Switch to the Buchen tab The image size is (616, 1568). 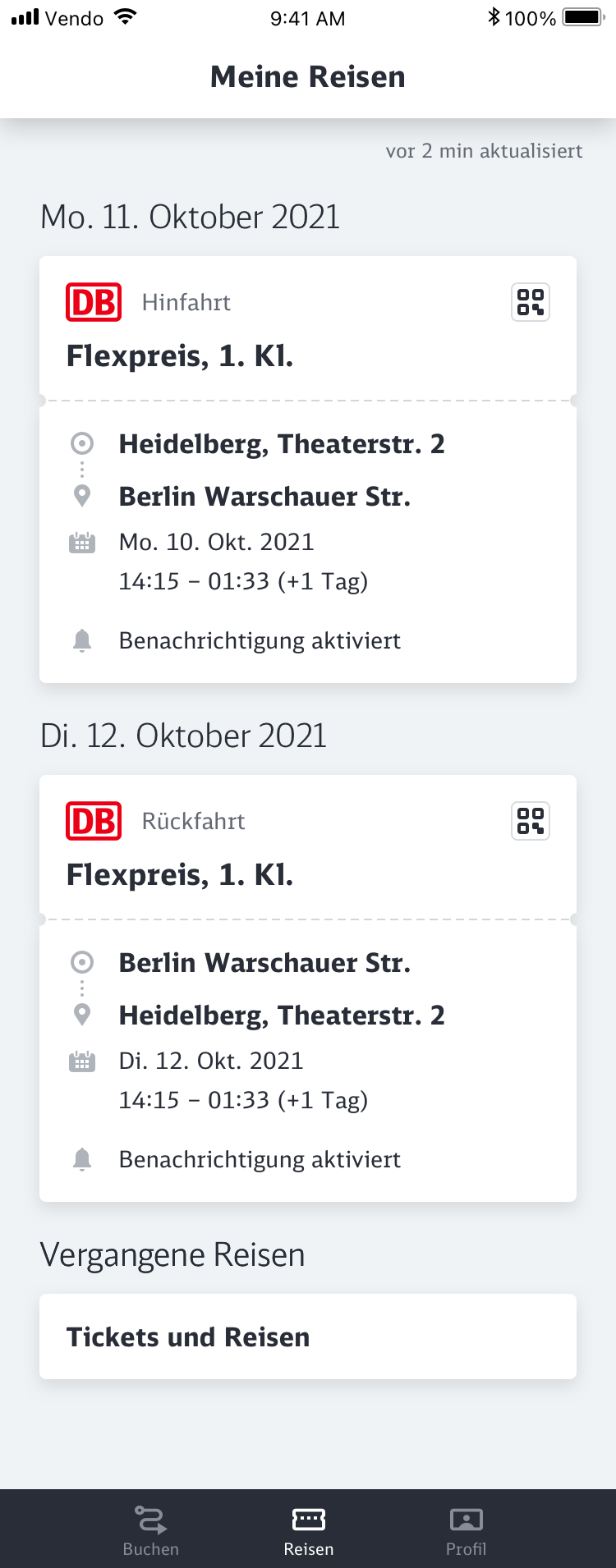pyautogui.click(x=151, y=1530)
